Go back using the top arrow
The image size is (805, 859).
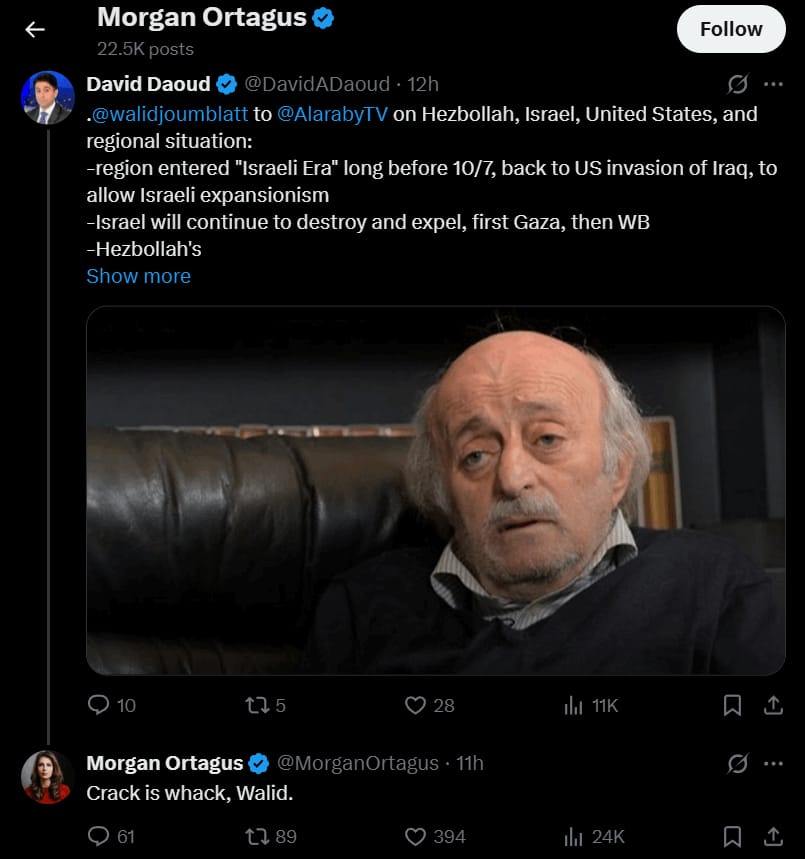coord(35,29)
